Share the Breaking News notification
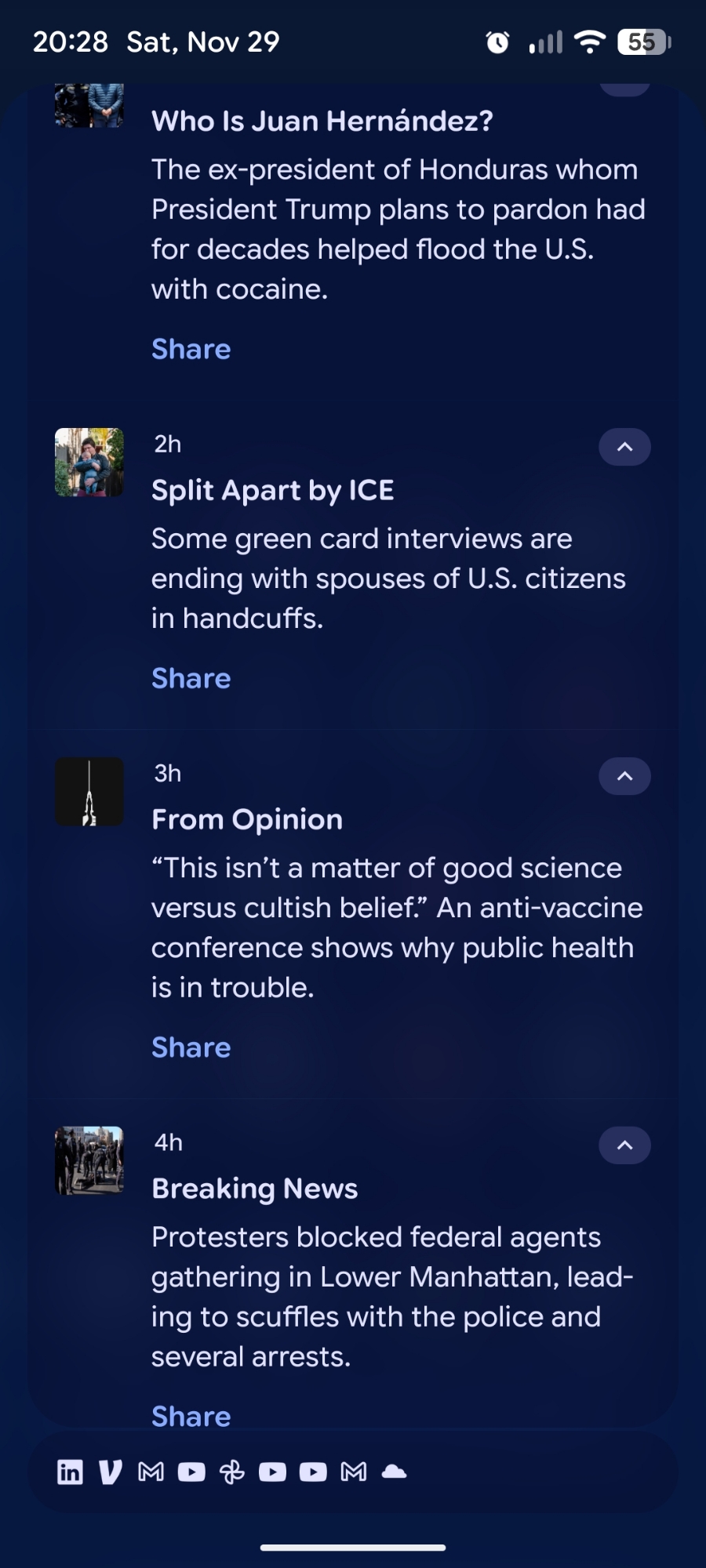This screenshot has width=706, height=1568. (x=191, y=1416)
